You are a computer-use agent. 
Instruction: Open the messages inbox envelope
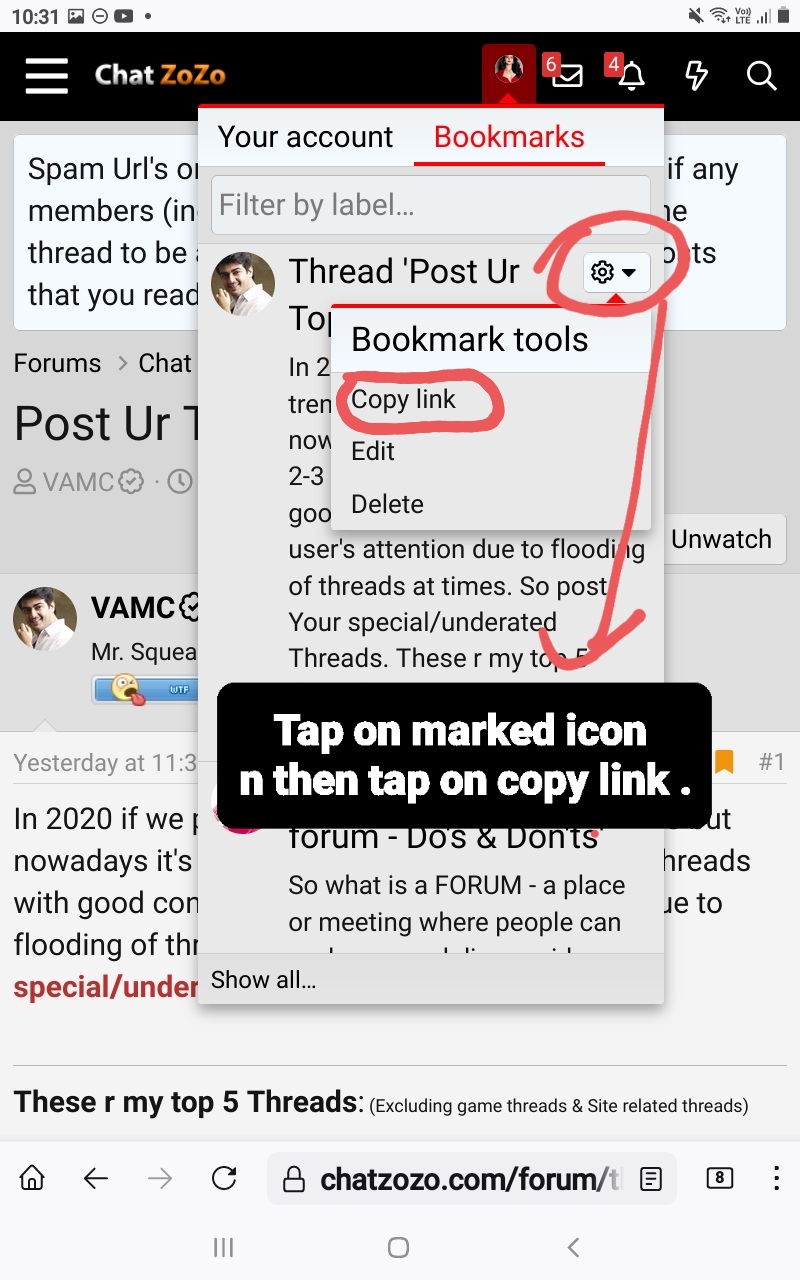pyautogui.click(x=567, y=76)
